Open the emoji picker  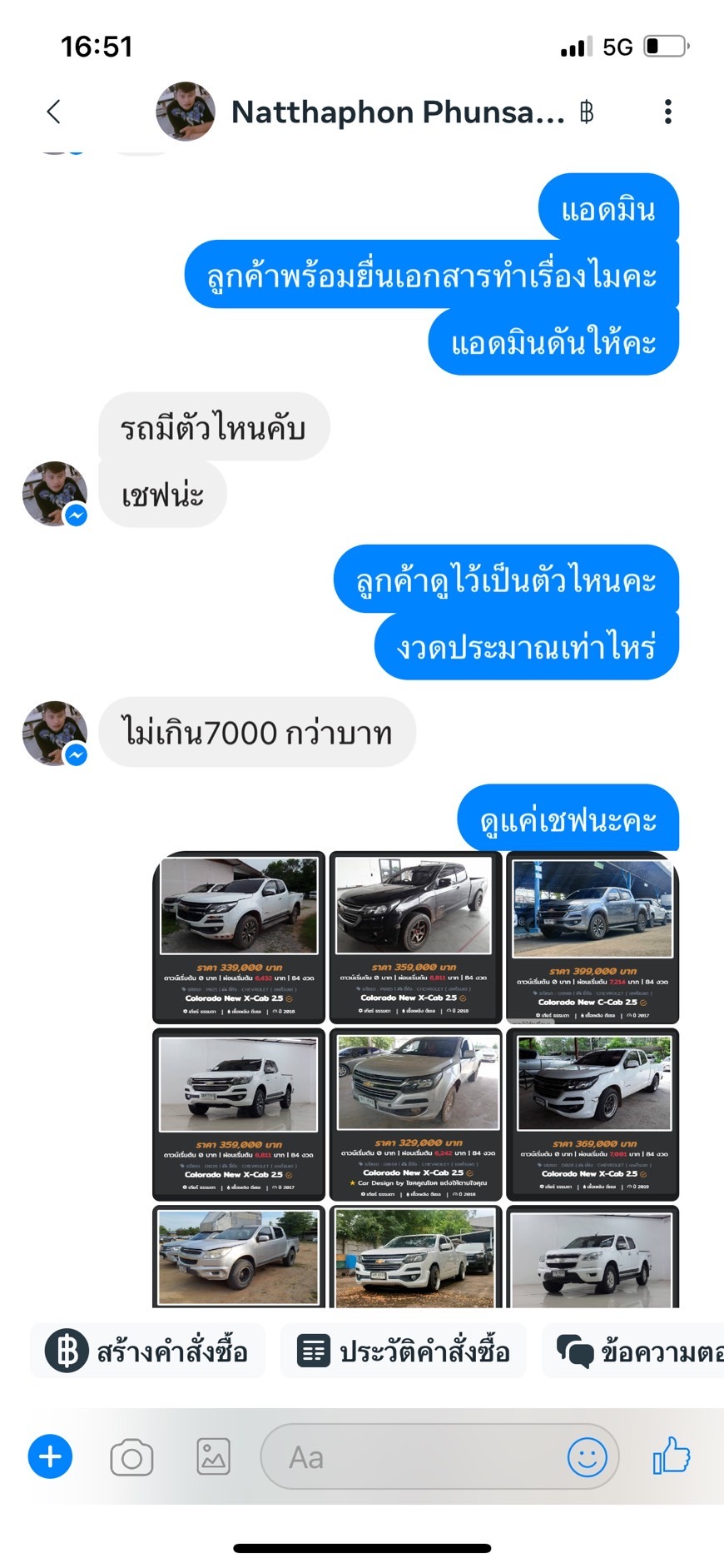[x=587, y=1457]
